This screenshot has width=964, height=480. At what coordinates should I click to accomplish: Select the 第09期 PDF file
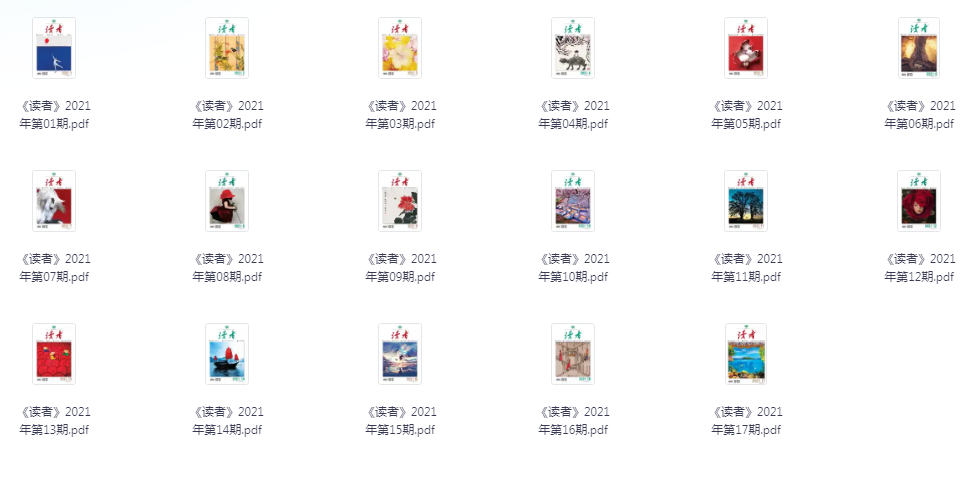click(x=400, y=201)
